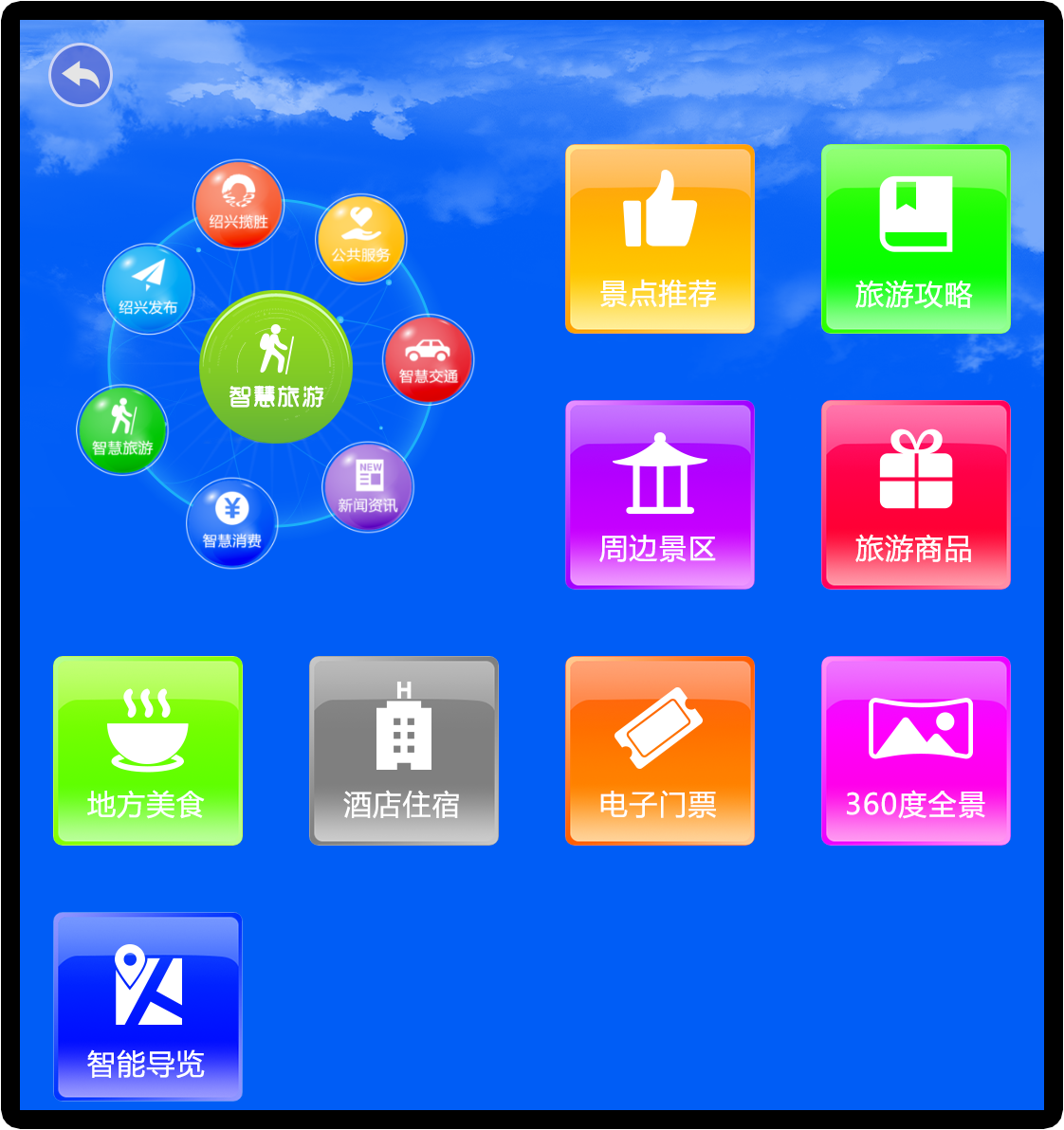1064x1130 pixels.
Task: Open the 绍兴发布 paper plane bubble
Action: point(148,289)
